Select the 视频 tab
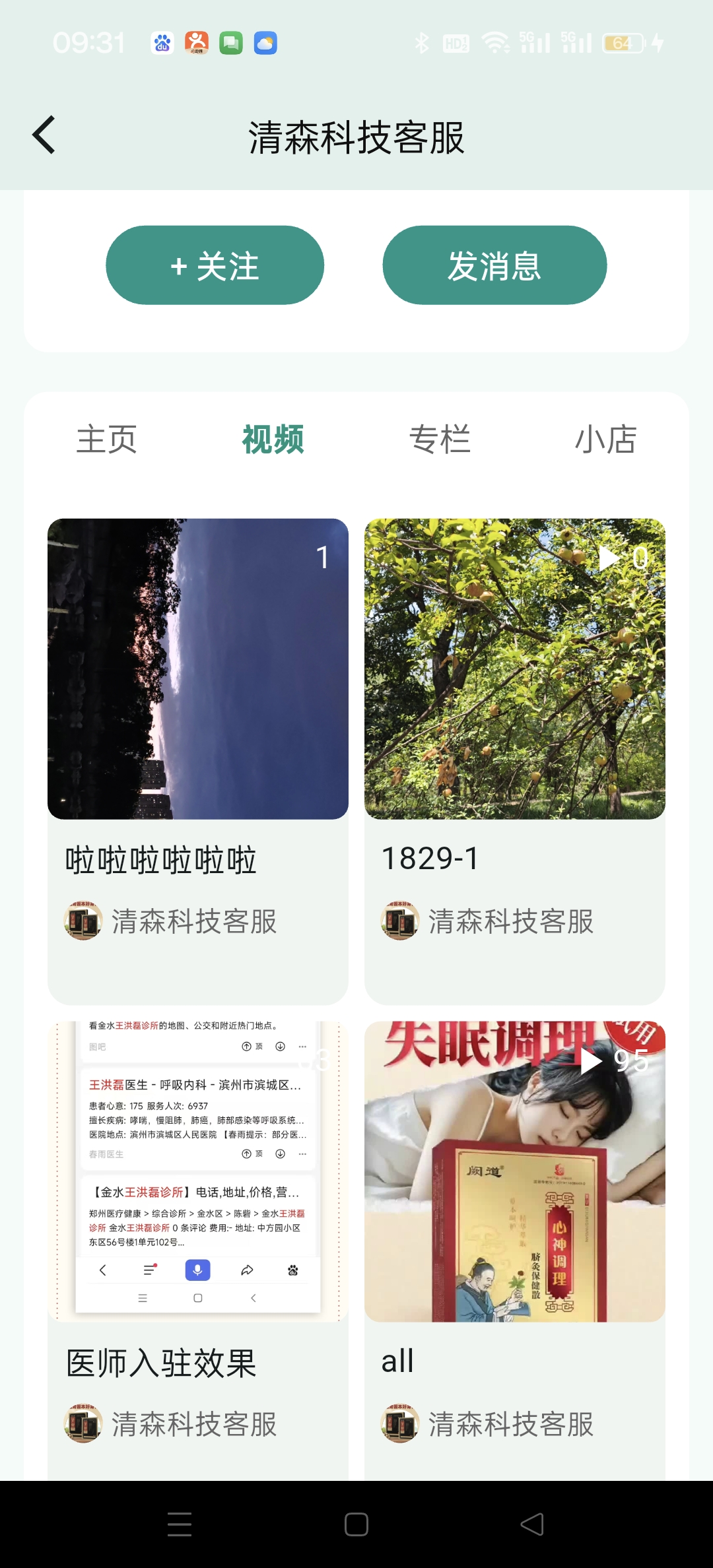The height and width of the screenshot is (1568, 713). [x=273, y=440]
